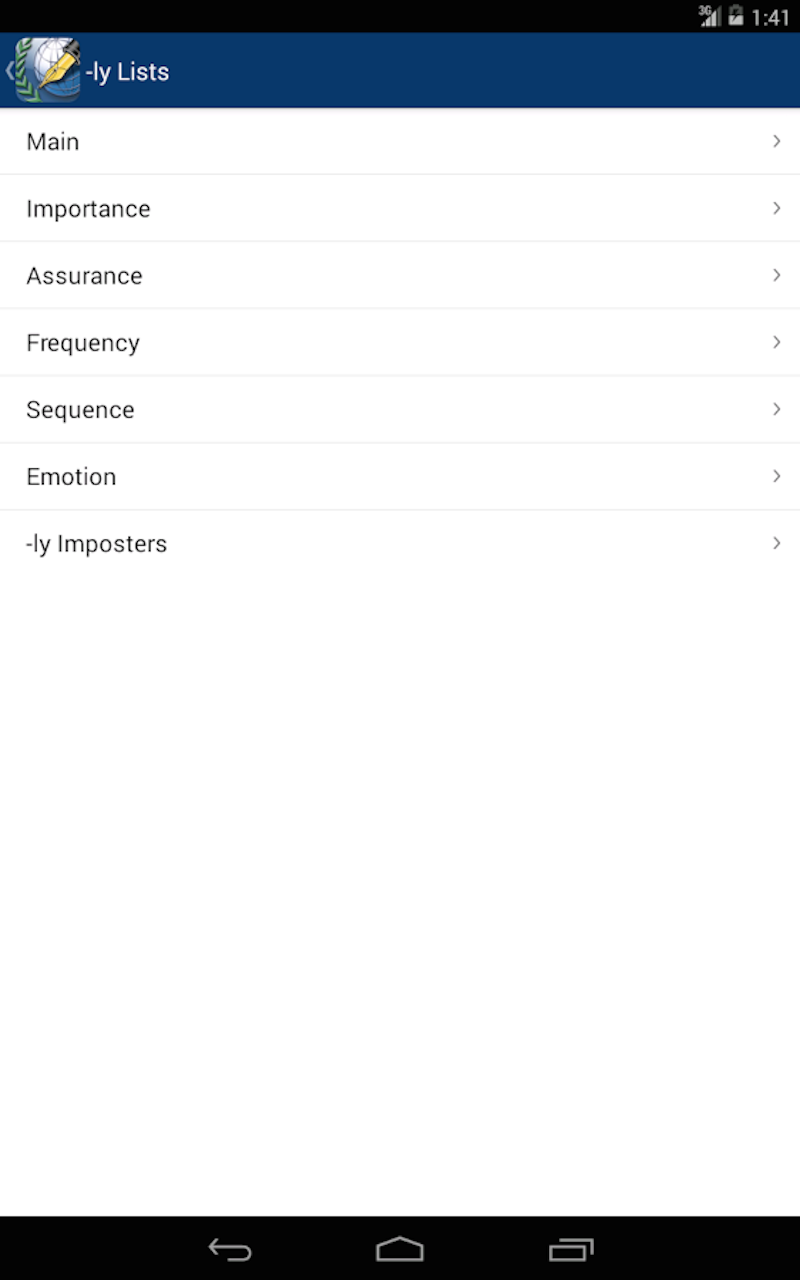Image resolution: width=800 pixels, height=1280 pixels.
Task: Tap the chevron beside -ly Imposters
Action: pyautogui.click(x=777, y=543)
